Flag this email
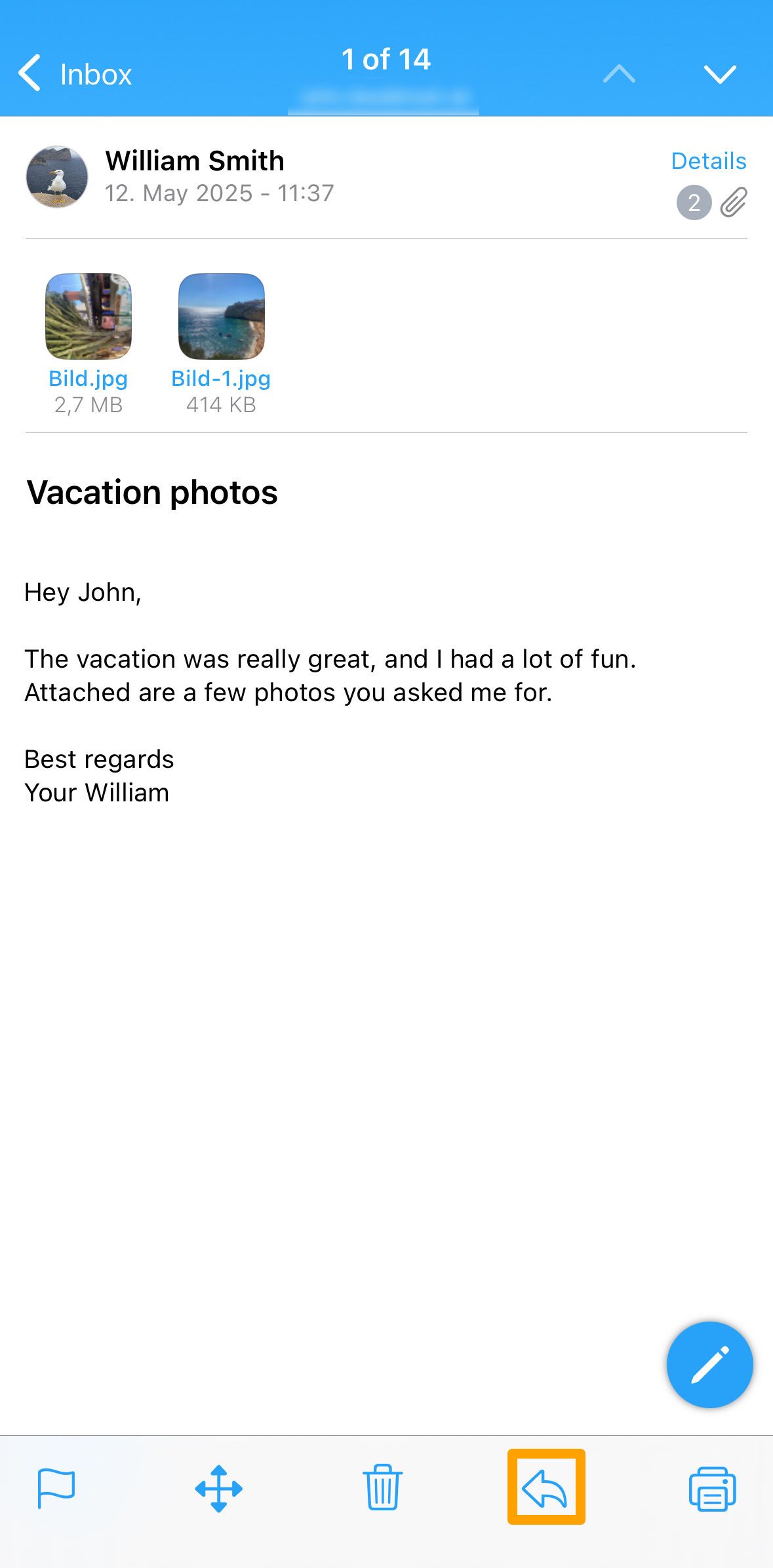The image size is (773, 1568). [x=56, y=1489]
